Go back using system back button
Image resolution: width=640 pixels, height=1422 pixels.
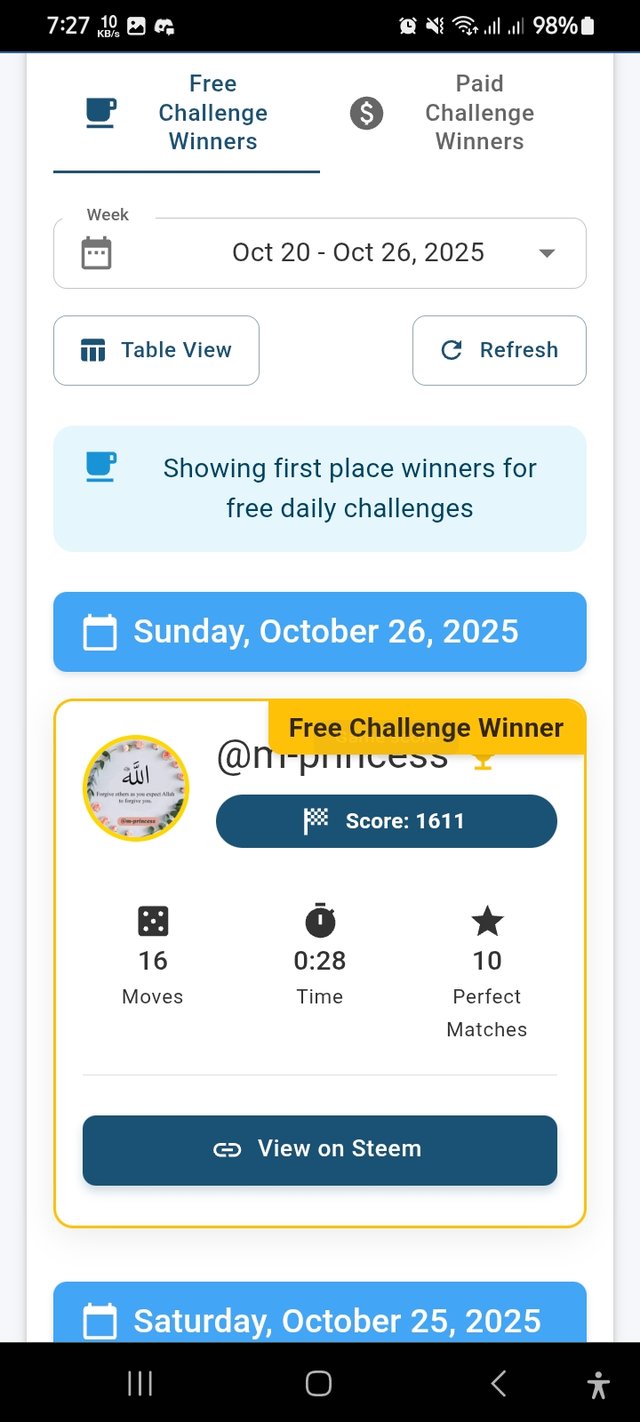click(x=498, y=1383)
